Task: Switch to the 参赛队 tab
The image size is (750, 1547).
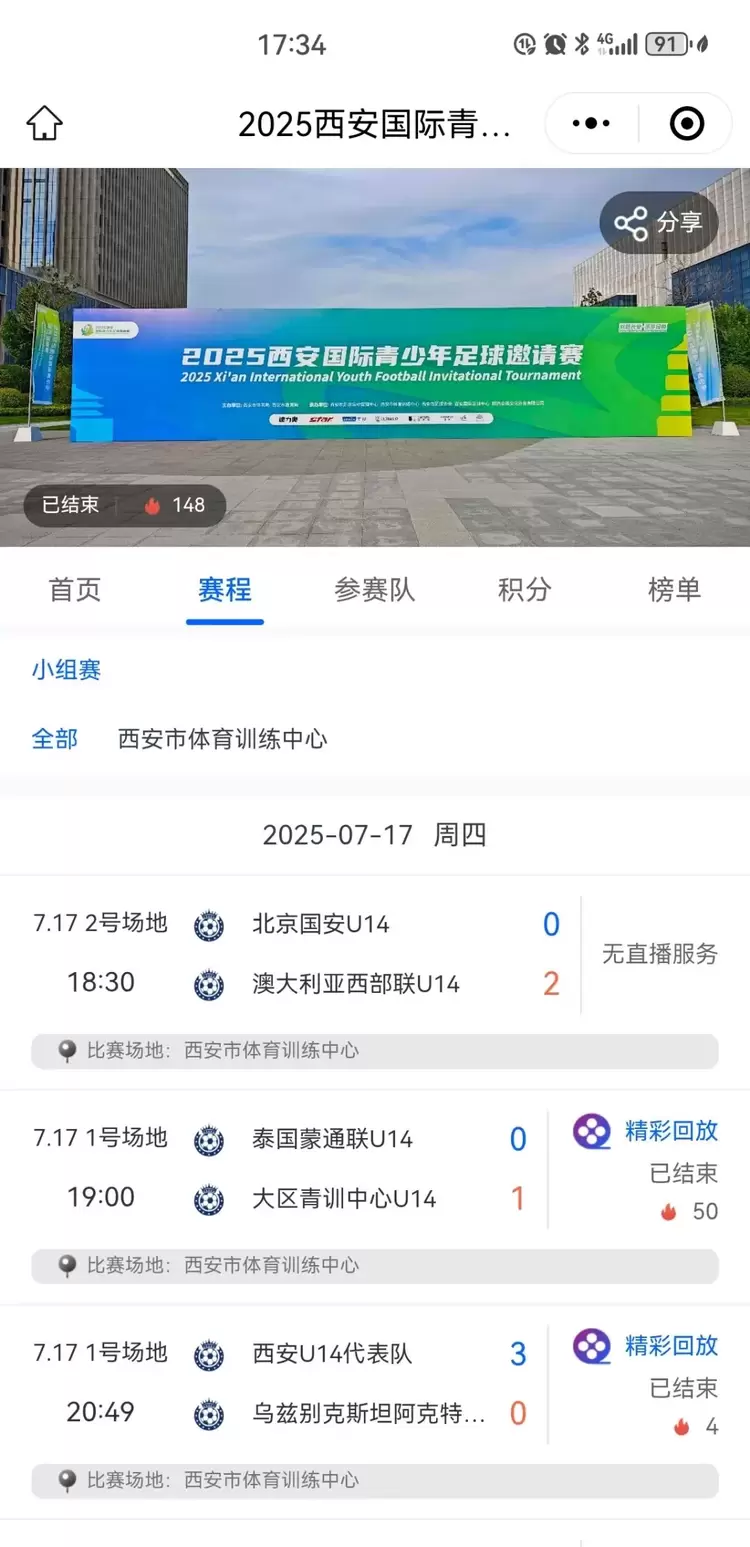Action: (374, 590)
